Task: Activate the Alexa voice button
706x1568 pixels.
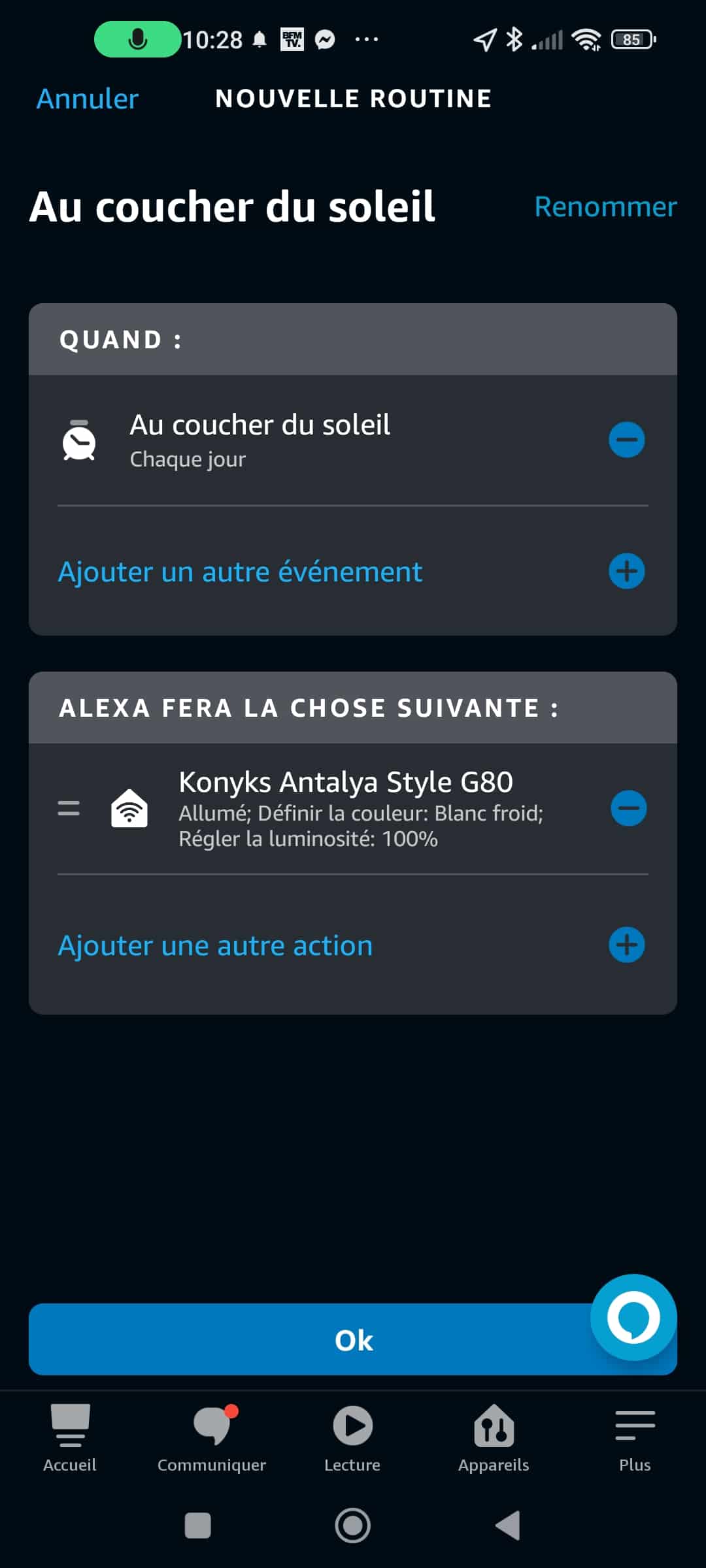Action: pyautogui.click(x=633, y=1317)
